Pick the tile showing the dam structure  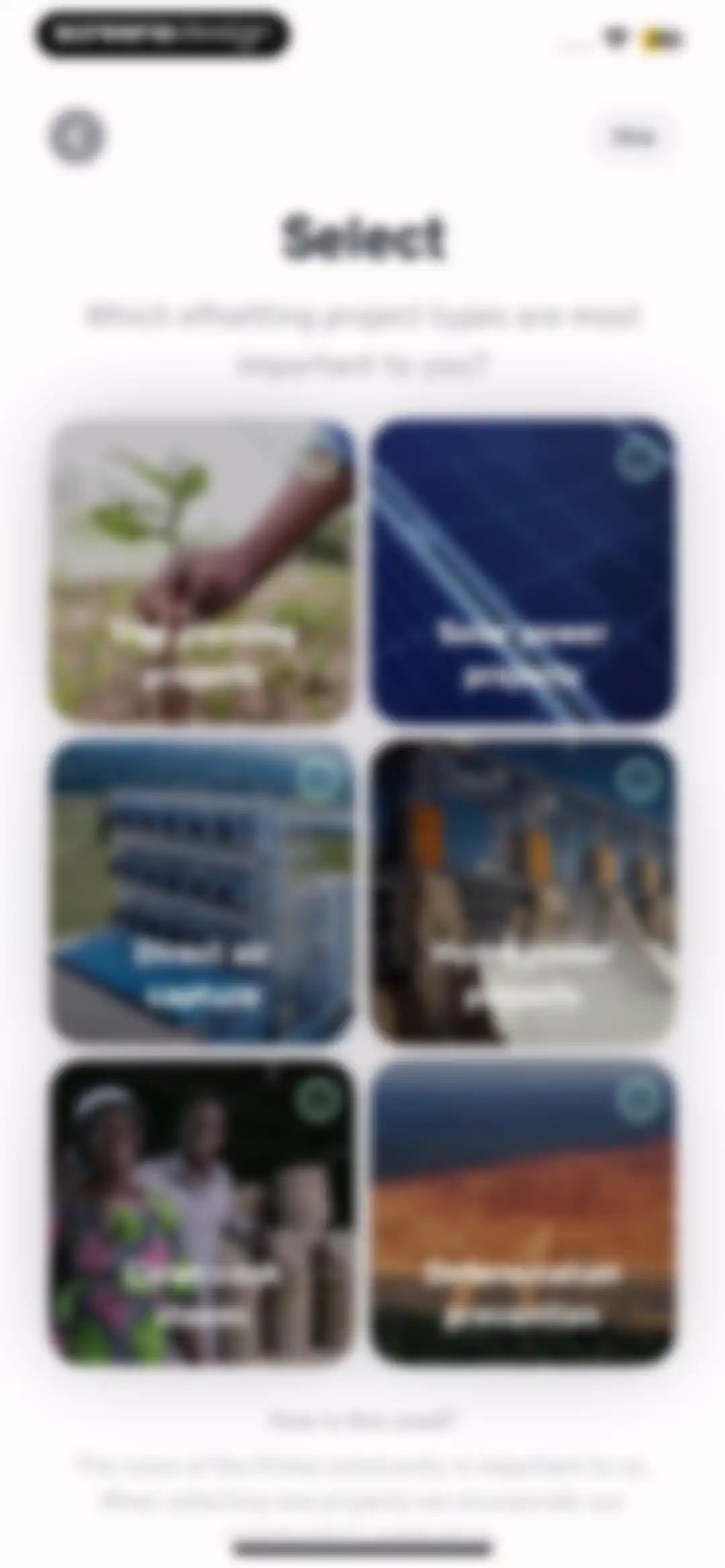[522, 891]
